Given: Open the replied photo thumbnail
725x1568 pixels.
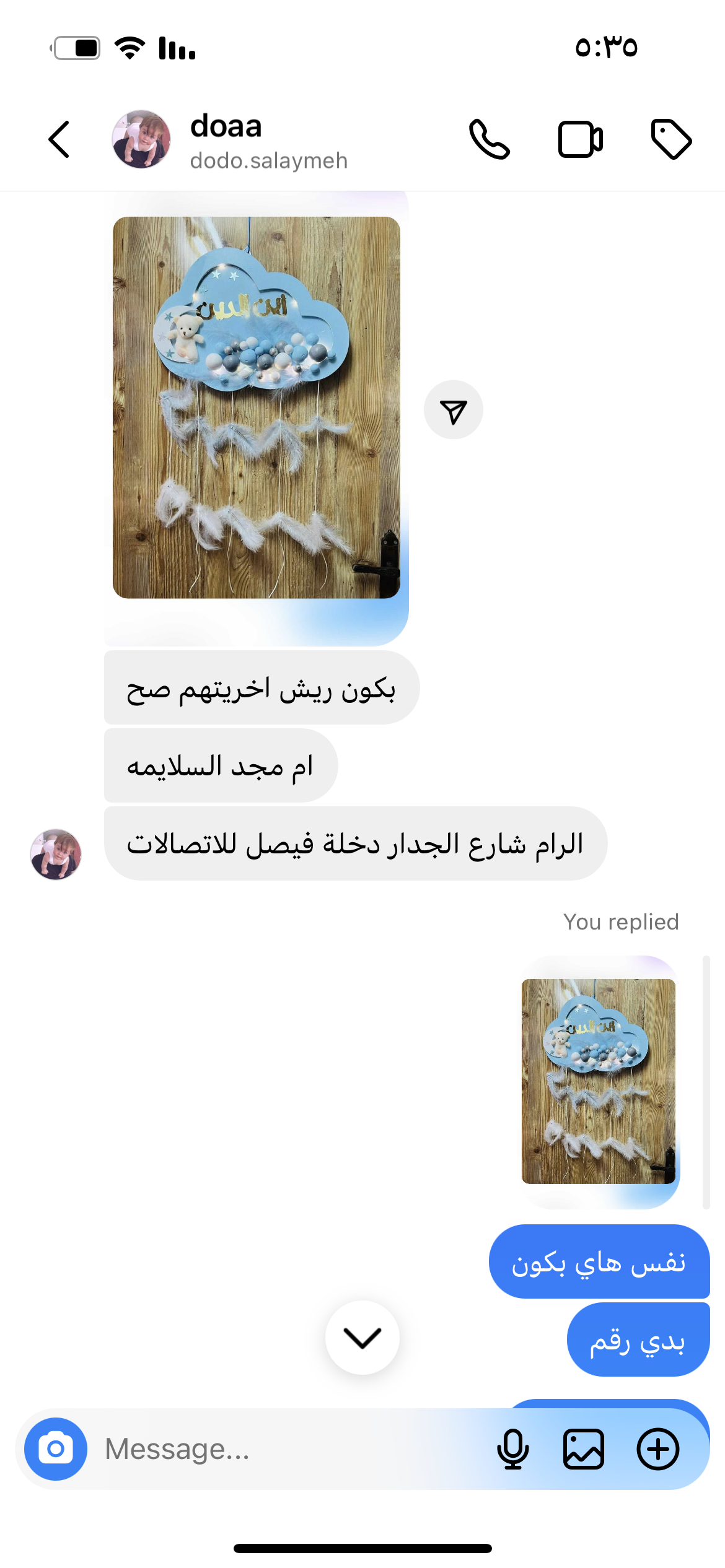Looking at the screenshot, I should tap(598, 1081).
